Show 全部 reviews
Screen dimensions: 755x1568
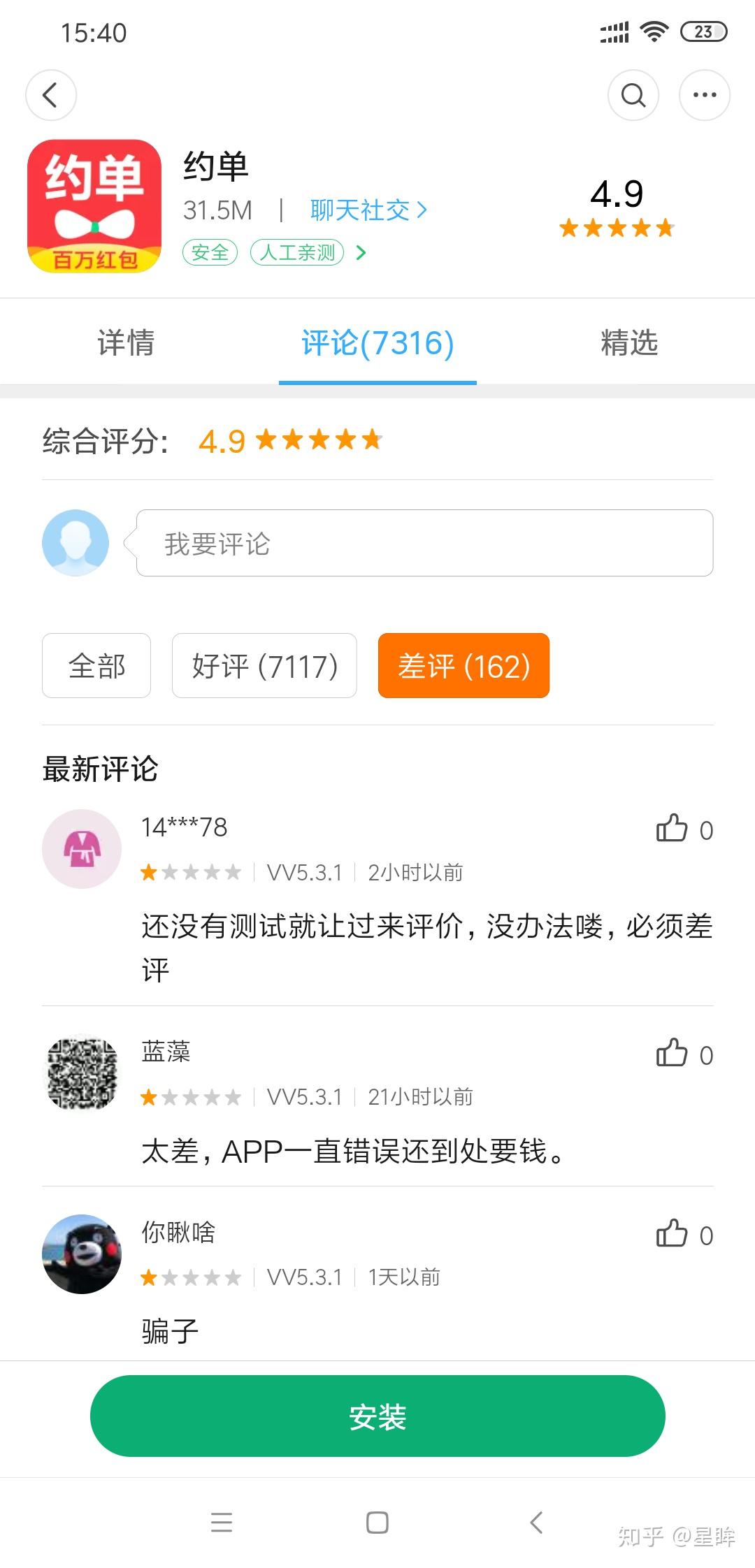point(96,665)
